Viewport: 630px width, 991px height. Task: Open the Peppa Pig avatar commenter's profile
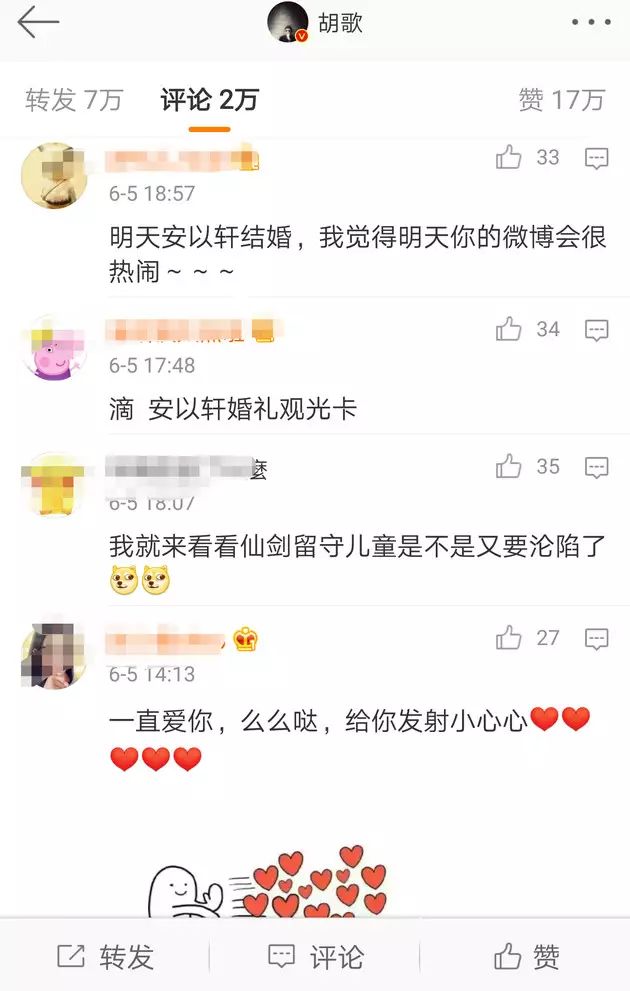point(53,348)
